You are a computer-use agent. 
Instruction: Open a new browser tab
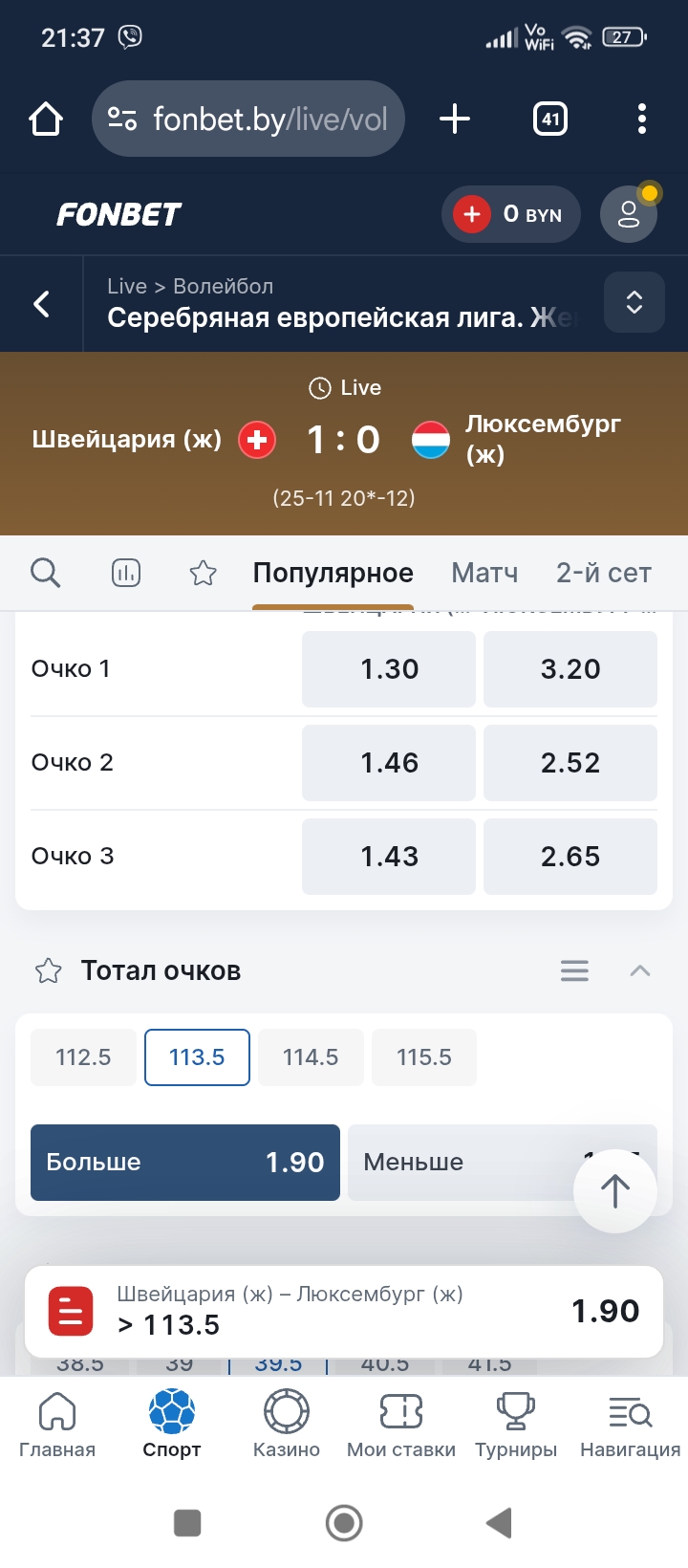click(x=455, y=119)
